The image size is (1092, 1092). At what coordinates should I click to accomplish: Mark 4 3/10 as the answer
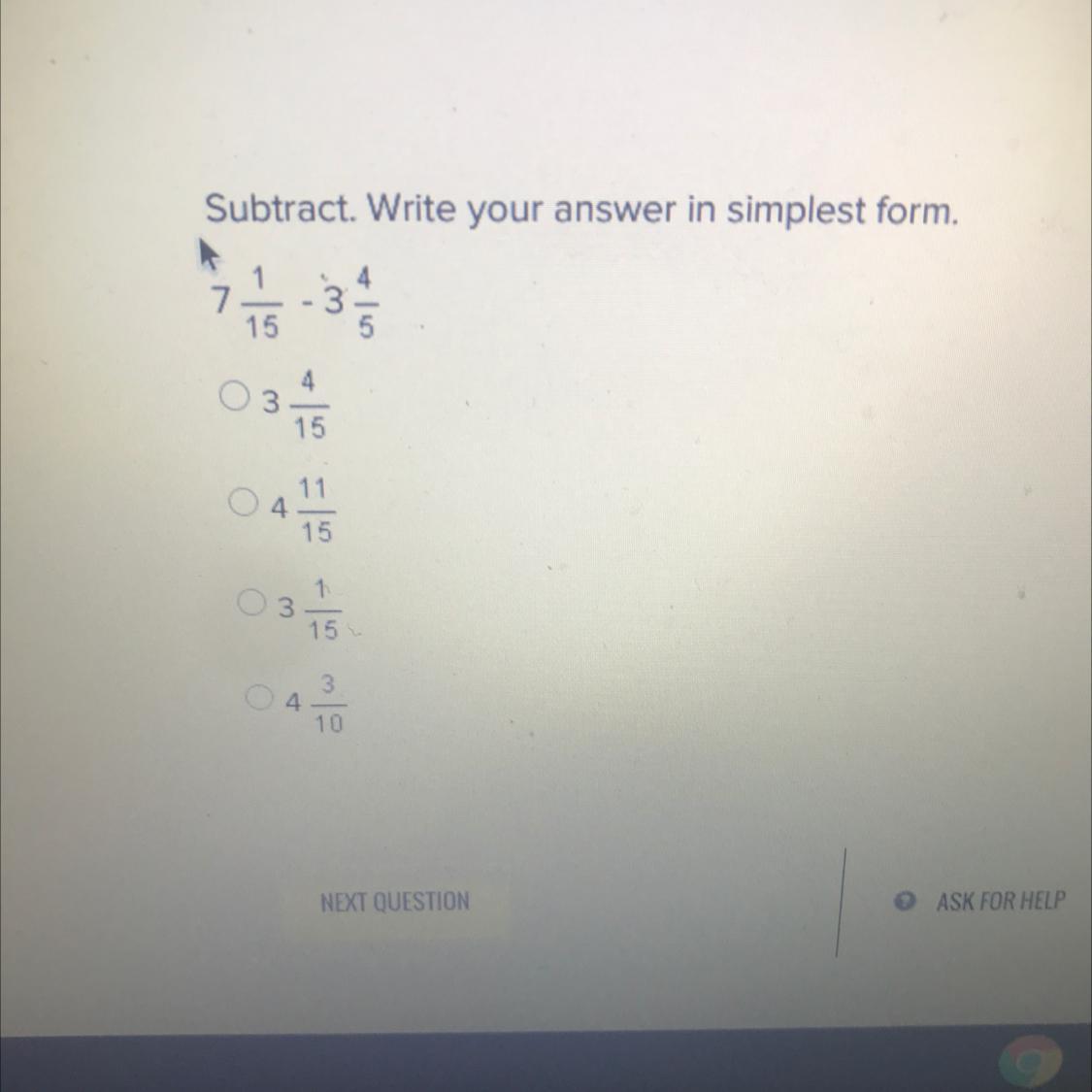259,697
